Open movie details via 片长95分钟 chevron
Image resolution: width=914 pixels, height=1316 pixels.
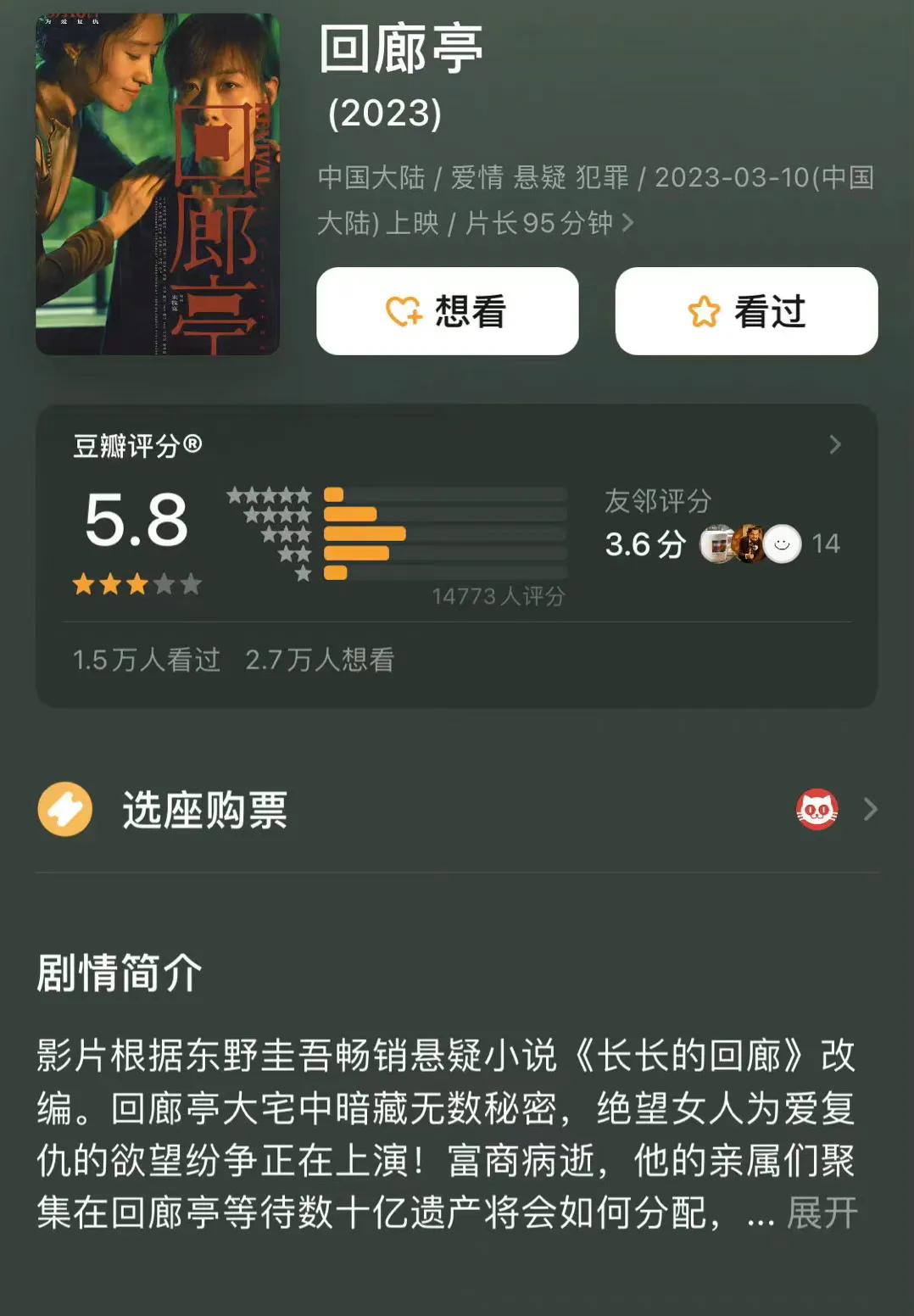tap(627, 223)
